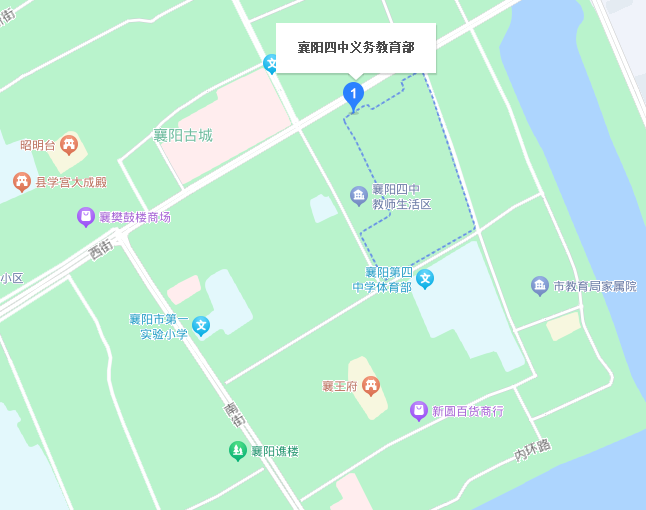Select the 襄阳谯楼 scenic spot icon

237,451
